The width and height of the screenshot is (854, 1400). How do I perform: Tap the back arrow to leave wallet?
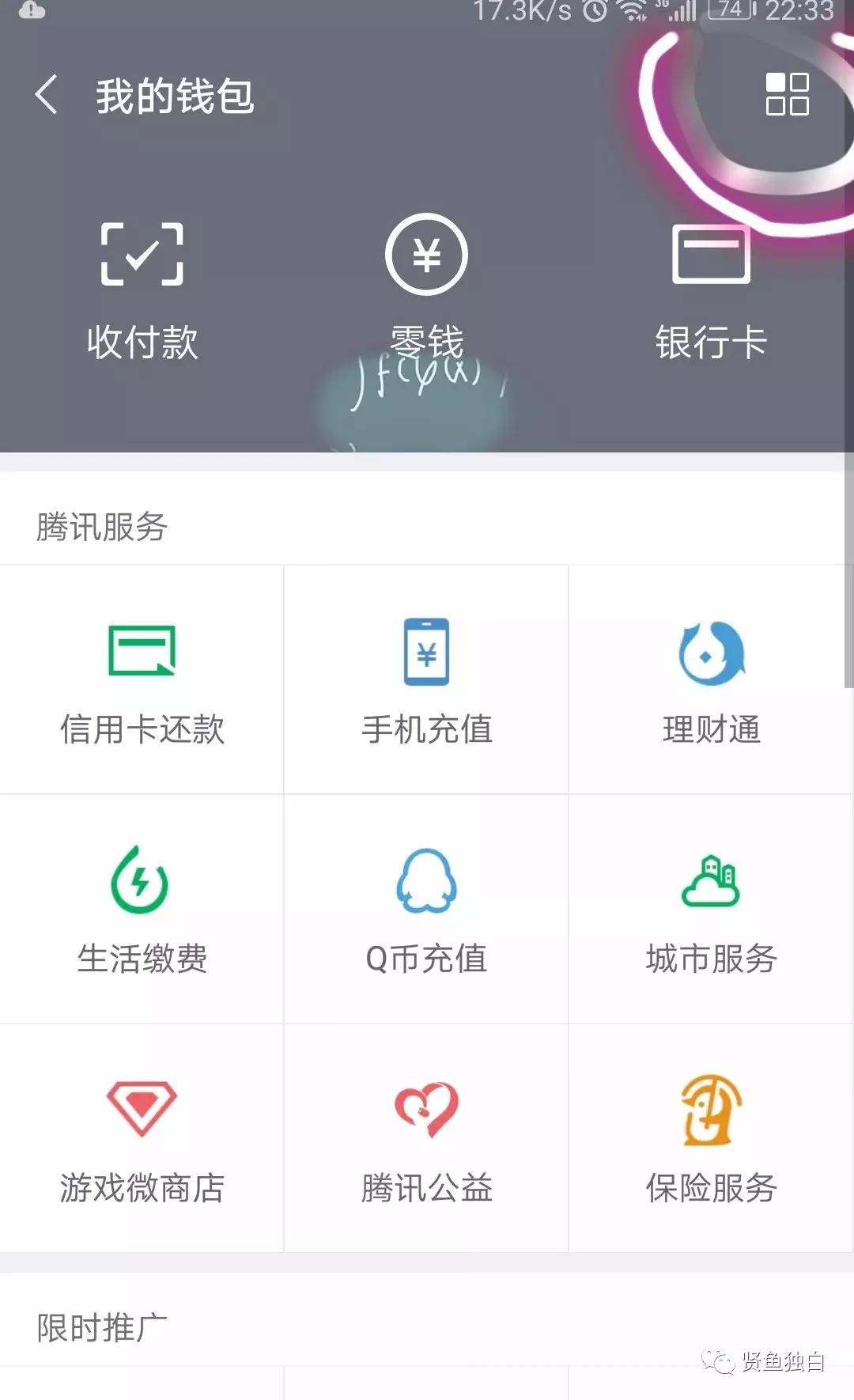(x=45, y=95)
